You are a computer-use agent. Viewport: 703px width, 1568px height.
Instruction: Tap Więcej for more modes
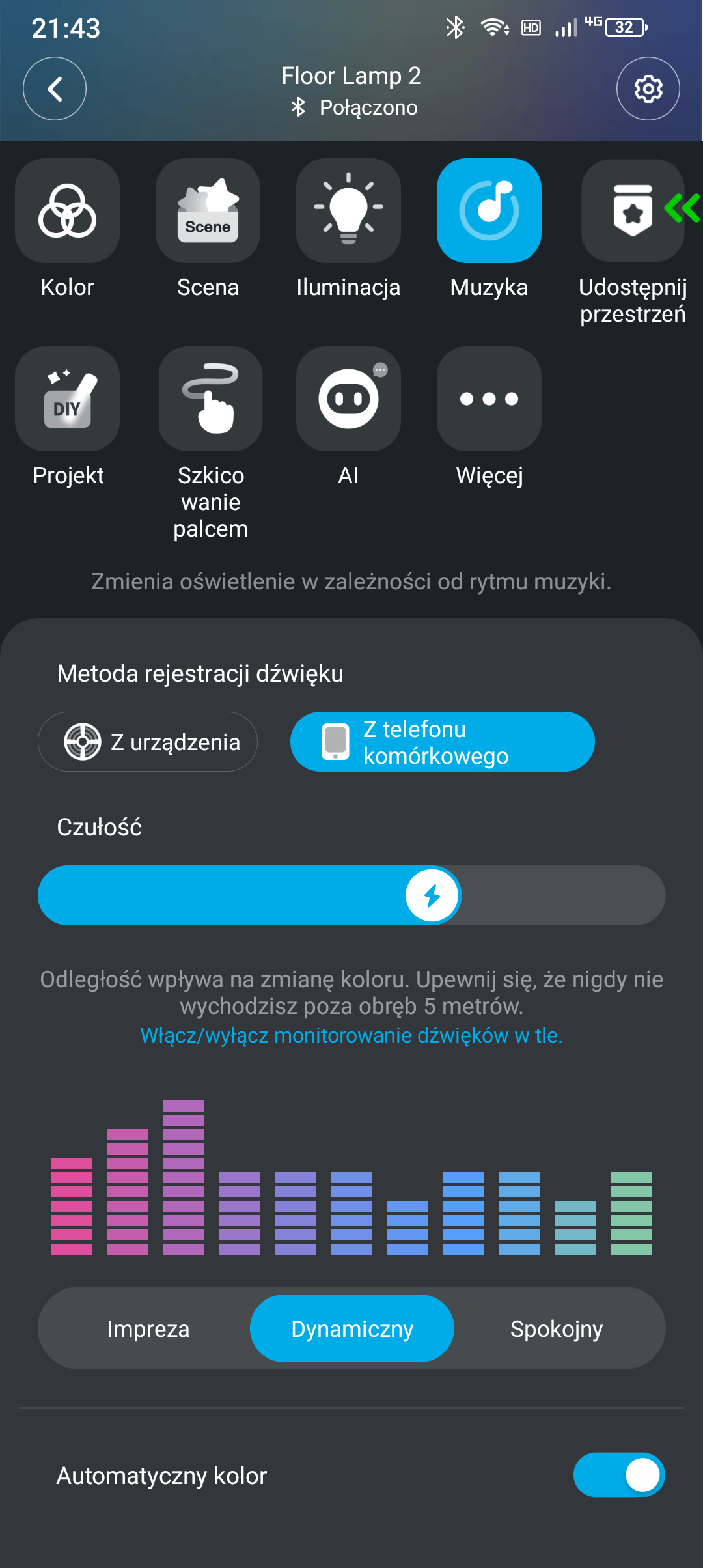click(x=489, y=399)
